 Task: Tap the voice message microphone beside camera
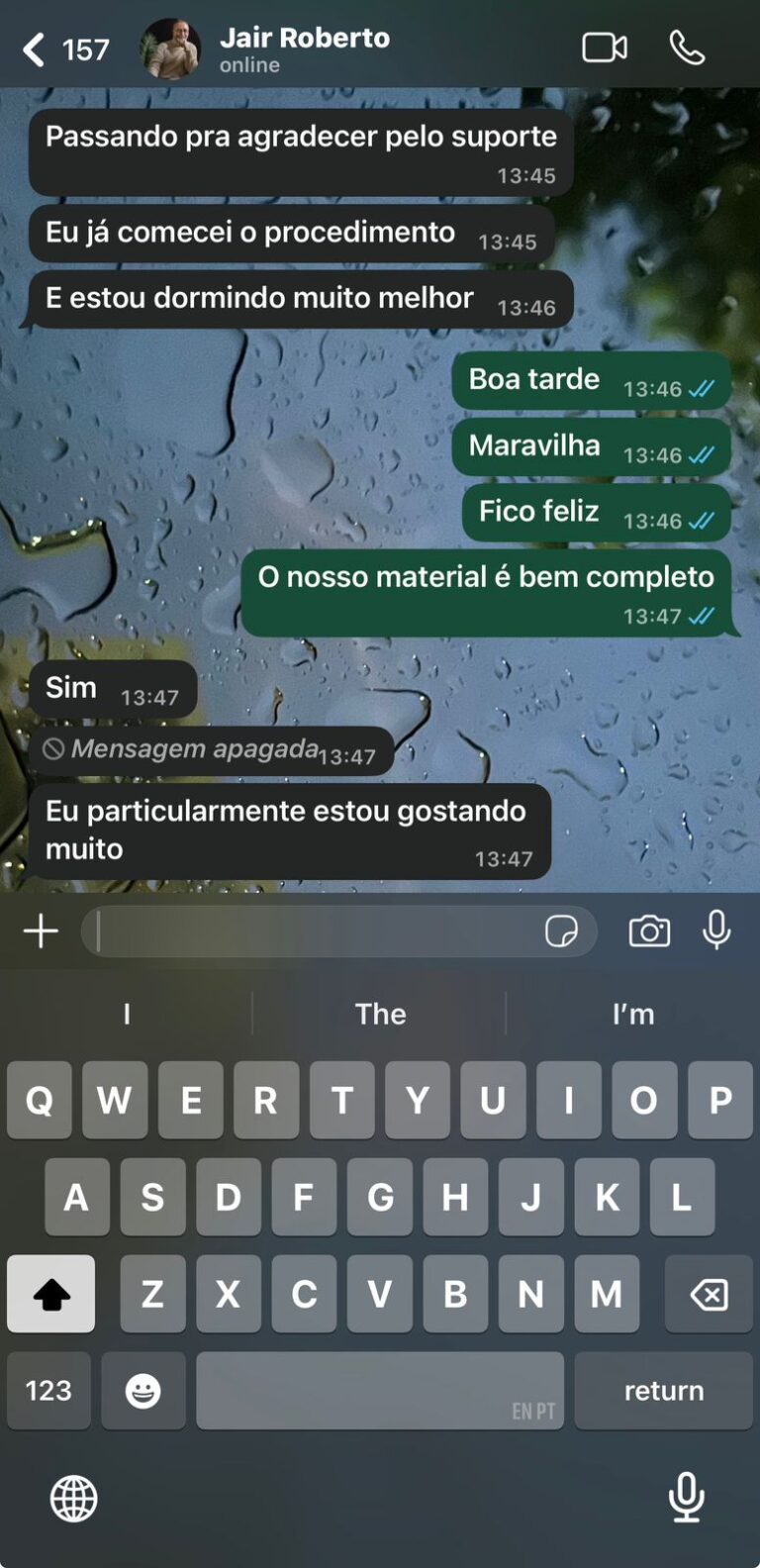click(716, 931)
